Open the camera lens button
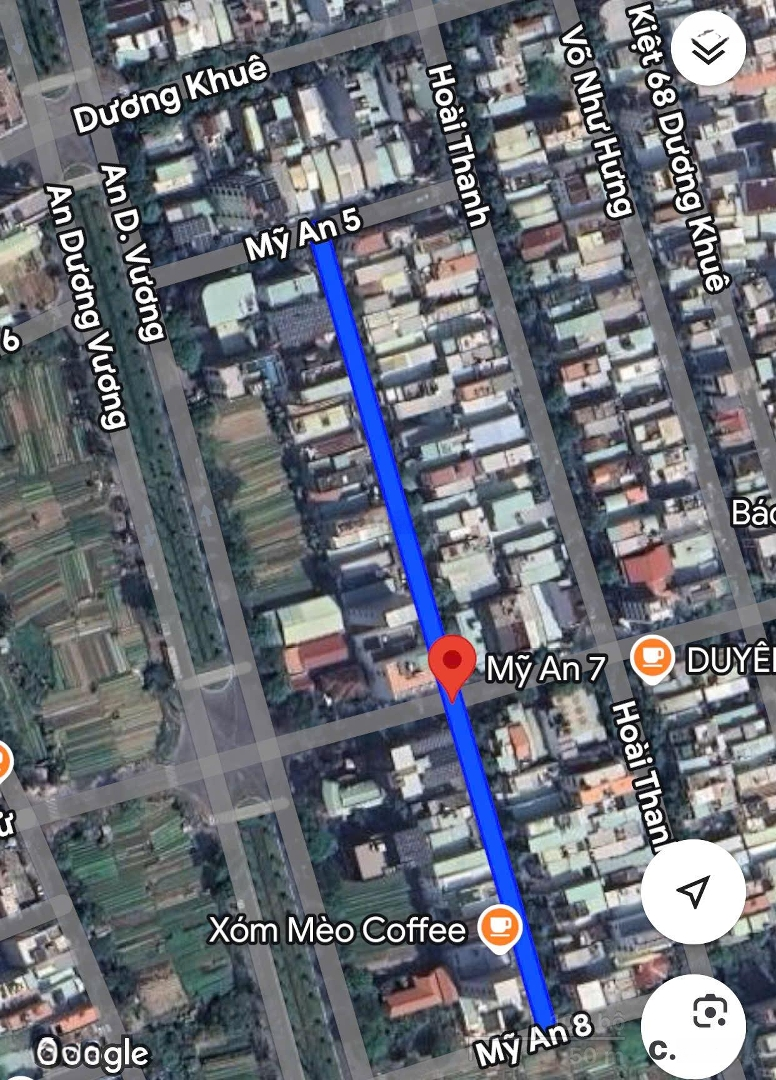Image resolution: width=776 pixels, height=1080 pixels. (x=709, y=1014)
